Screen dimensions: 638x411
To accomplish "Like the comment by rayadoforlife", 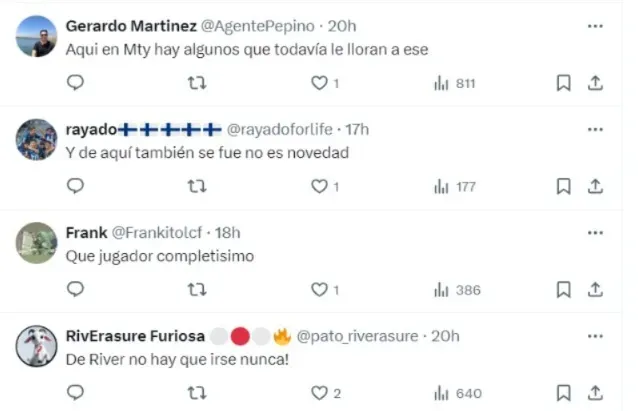I will click(x=319, y=186).
